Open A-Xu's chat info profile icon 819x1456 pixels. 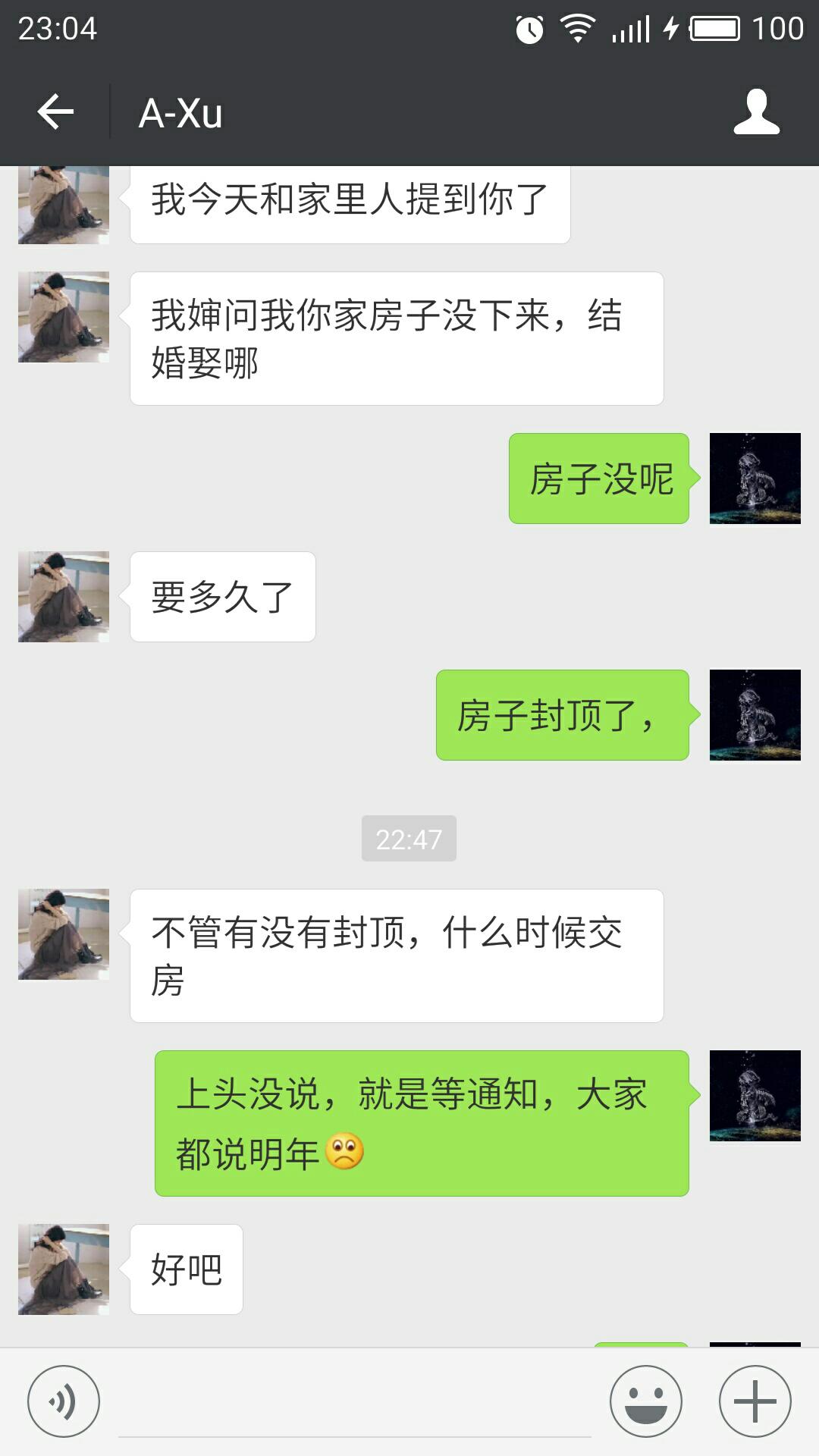tap(756, 112)
